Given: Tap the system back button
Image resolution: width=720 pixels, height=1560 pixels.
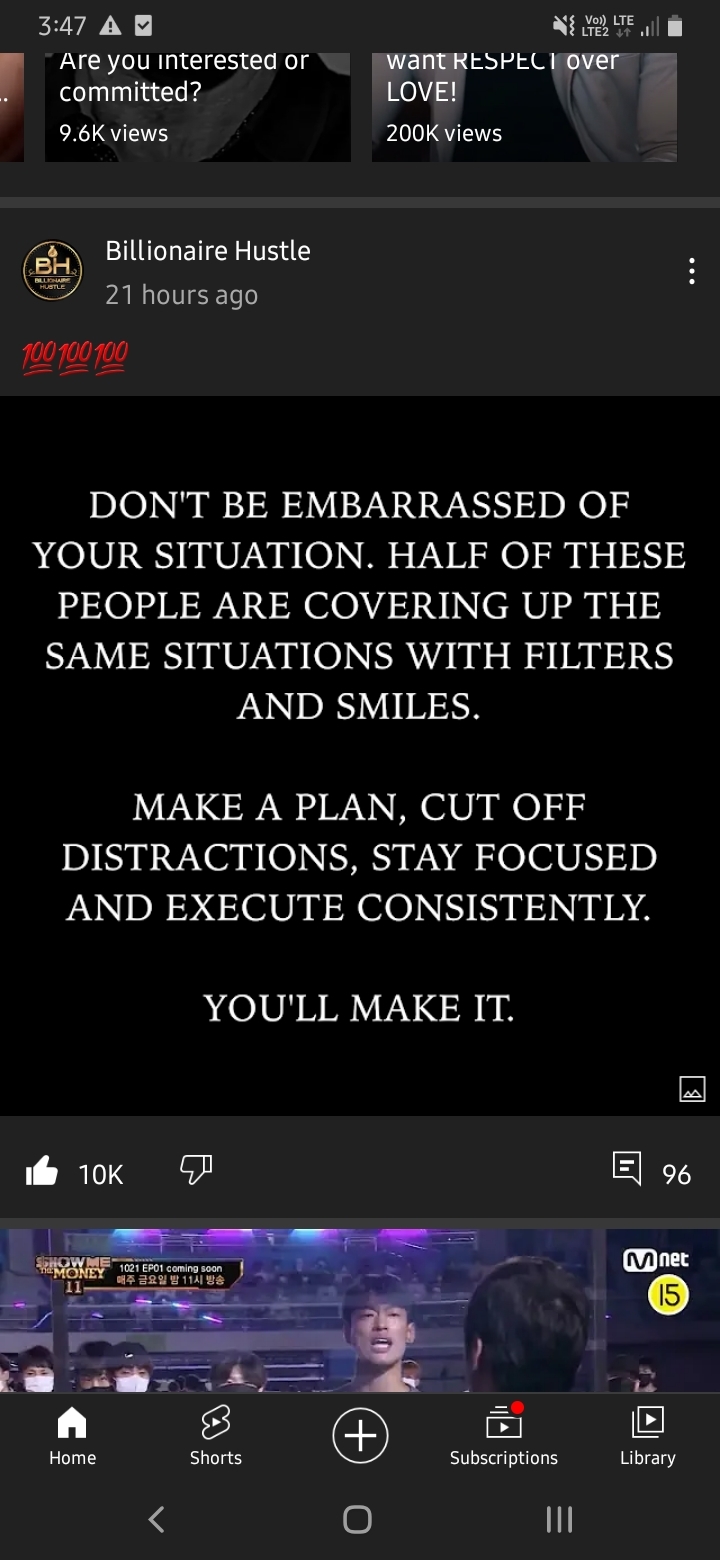Looking at the screenshot, I should tap(156, 1520).
